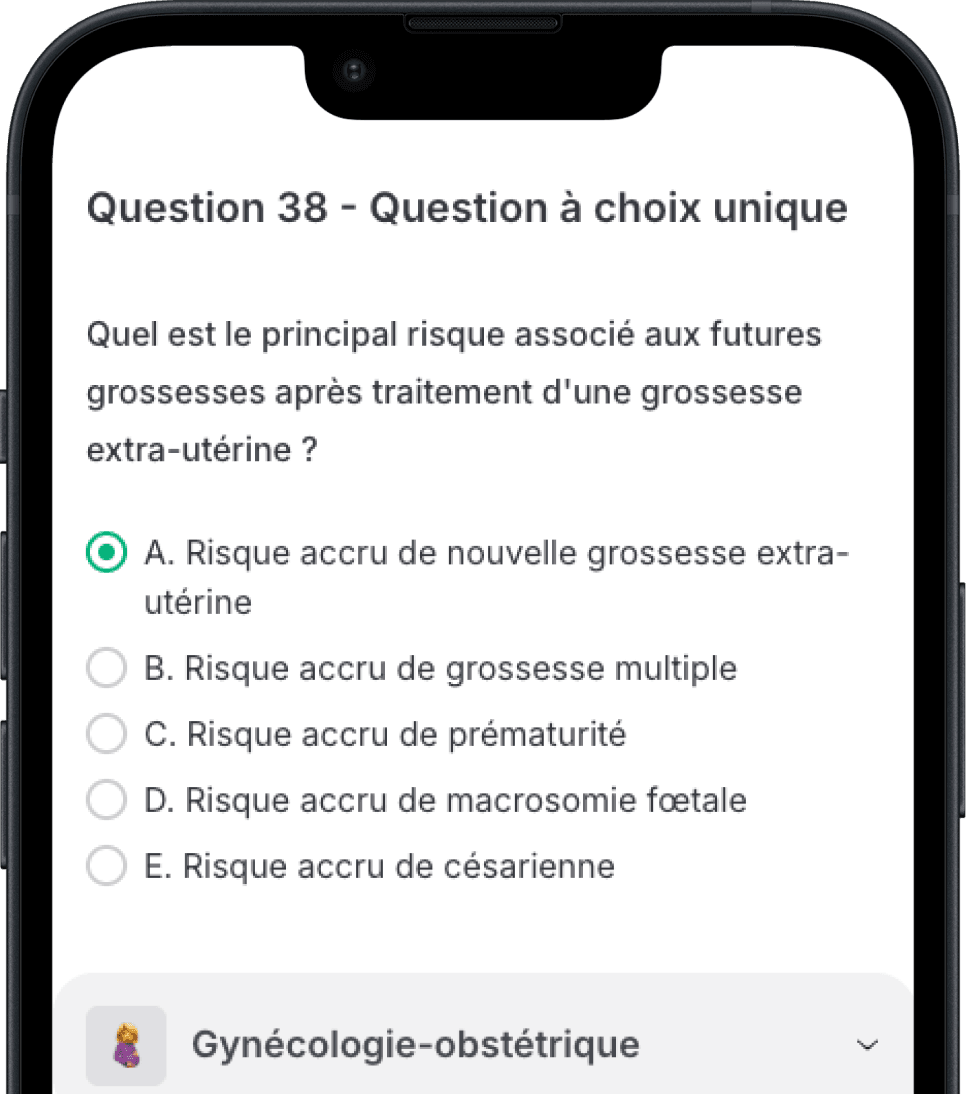Click the empty radio circle beside option D

click(105, 800)
